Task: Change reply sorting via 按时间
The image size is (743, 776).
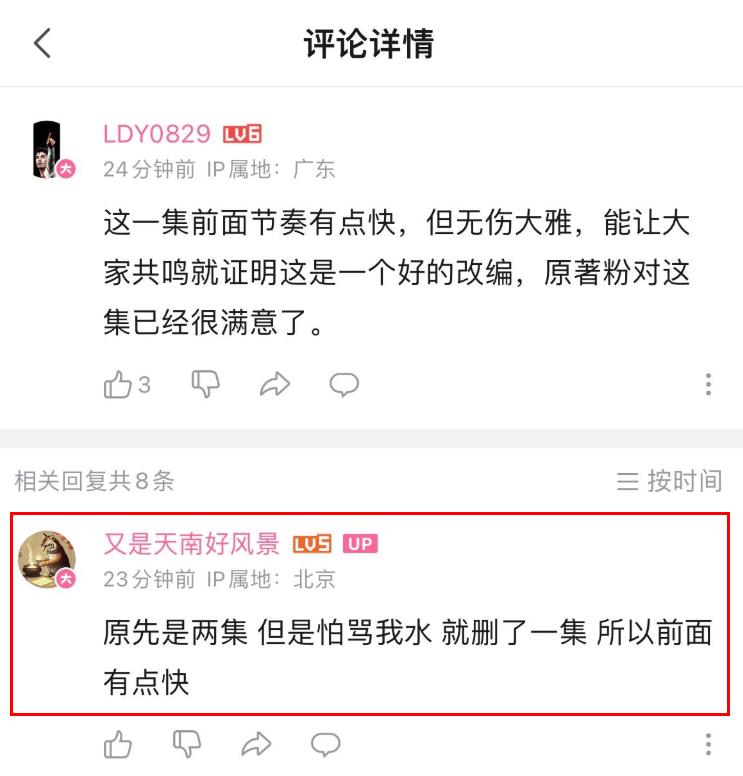Action: pos(670,481)
